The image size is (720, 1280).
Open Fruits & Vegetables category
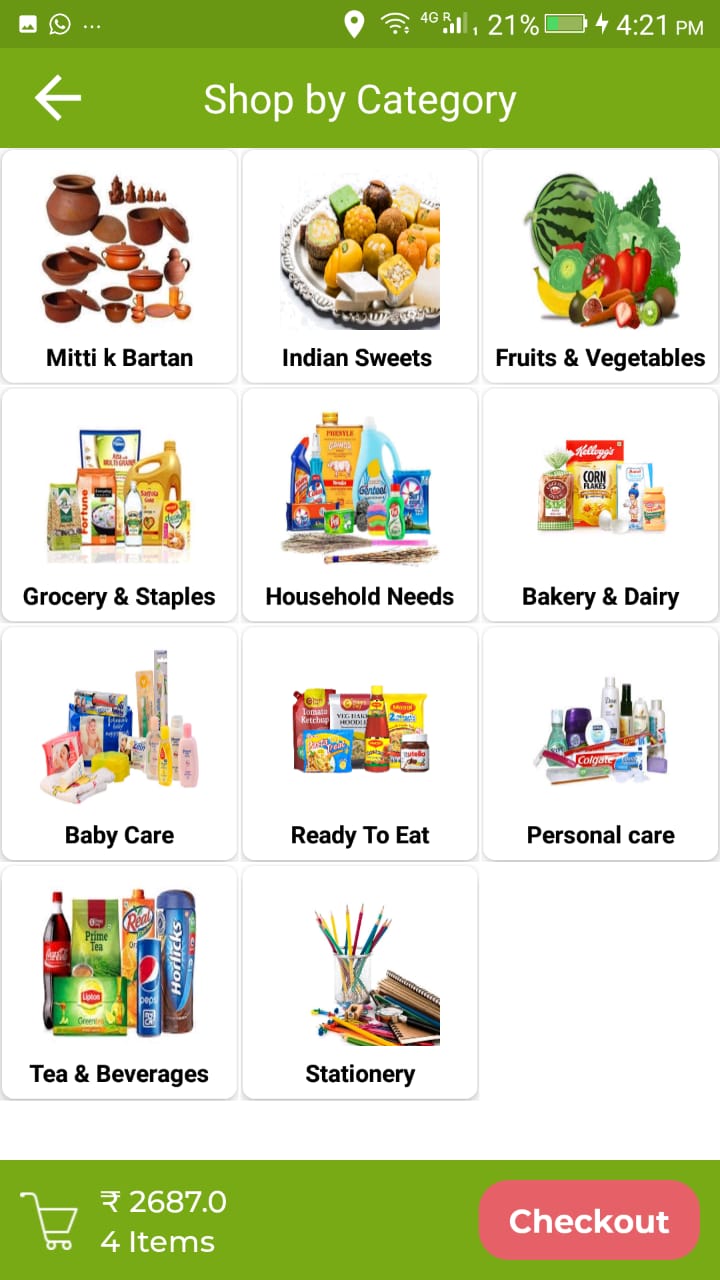pyautogui.click(x=600, y=267)
